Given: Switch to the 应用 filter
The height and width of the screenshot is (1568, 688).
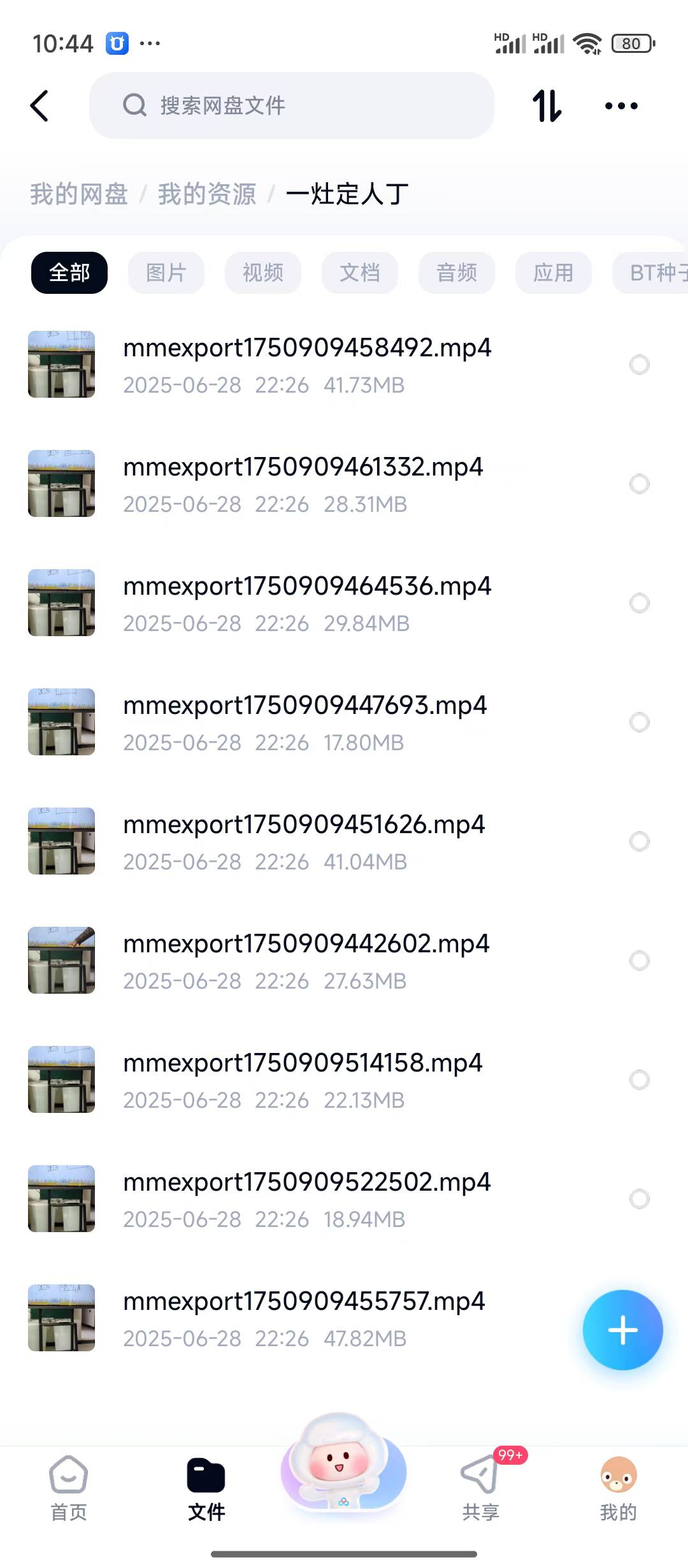Looking at the screenshot, I should (554, 273).
